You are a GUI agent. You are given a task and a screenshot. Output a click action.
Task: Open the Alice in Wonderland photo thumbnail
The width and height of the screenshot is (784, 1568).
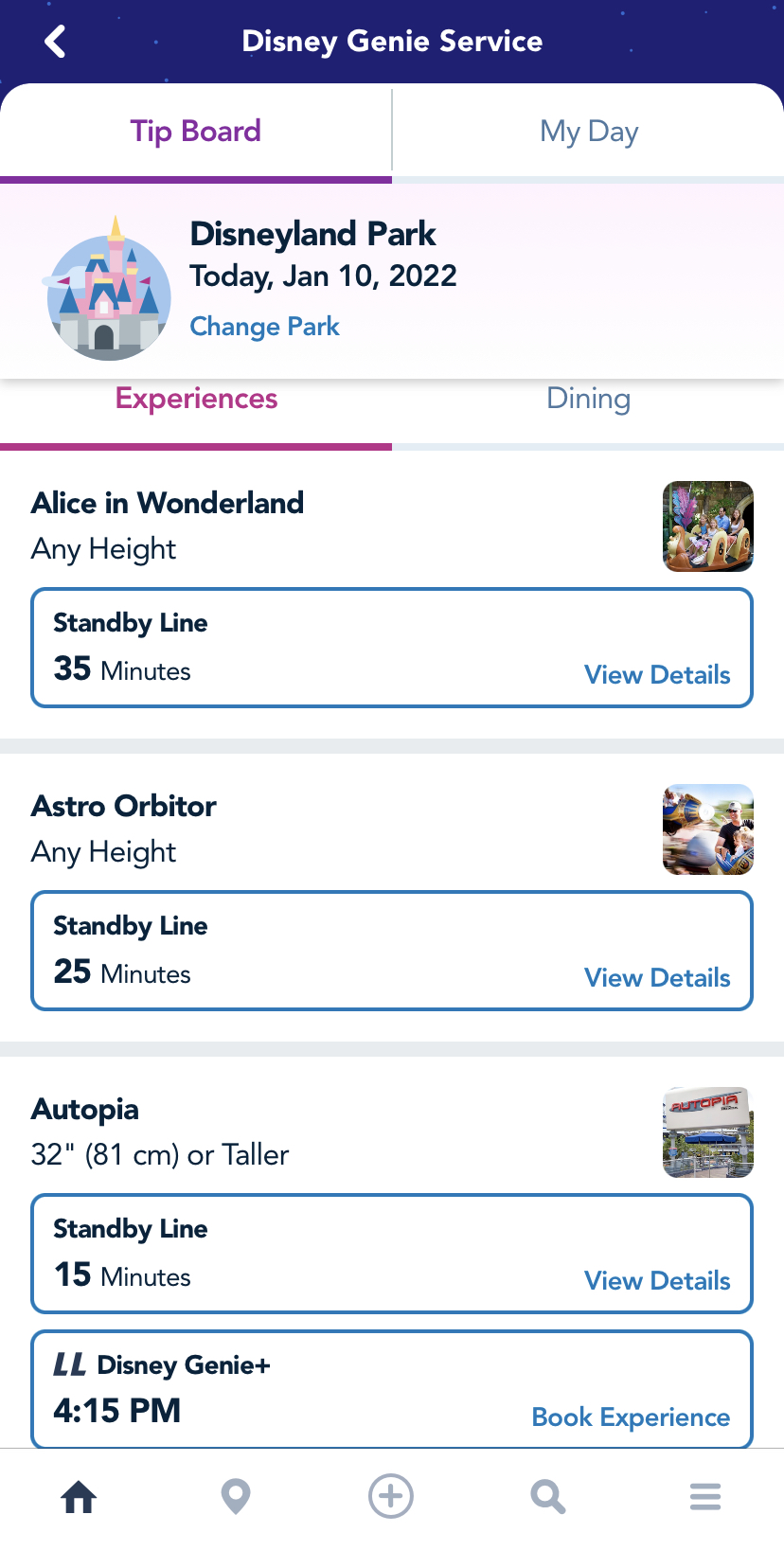708,526
